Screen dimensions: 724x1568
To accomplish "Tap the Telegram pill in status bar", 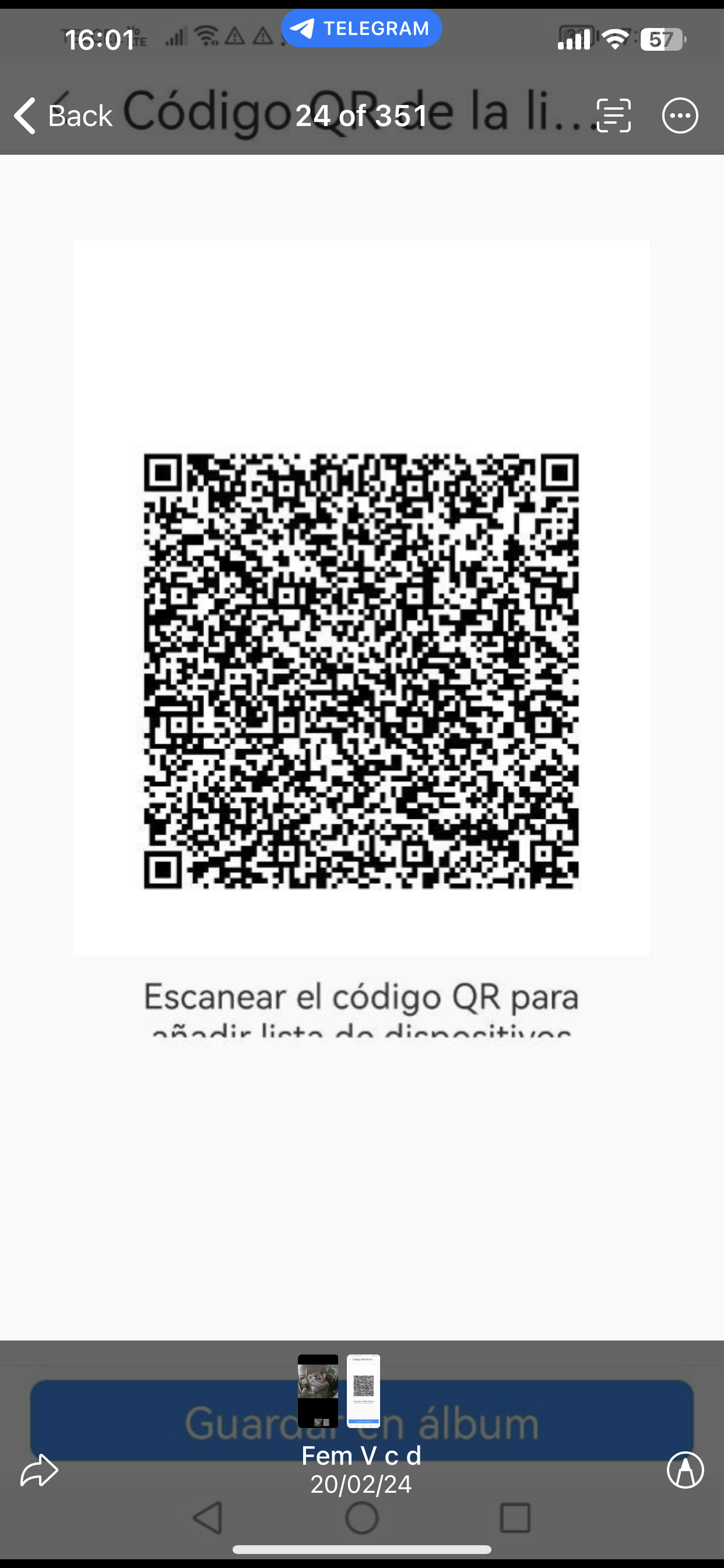I will [361, 28].
